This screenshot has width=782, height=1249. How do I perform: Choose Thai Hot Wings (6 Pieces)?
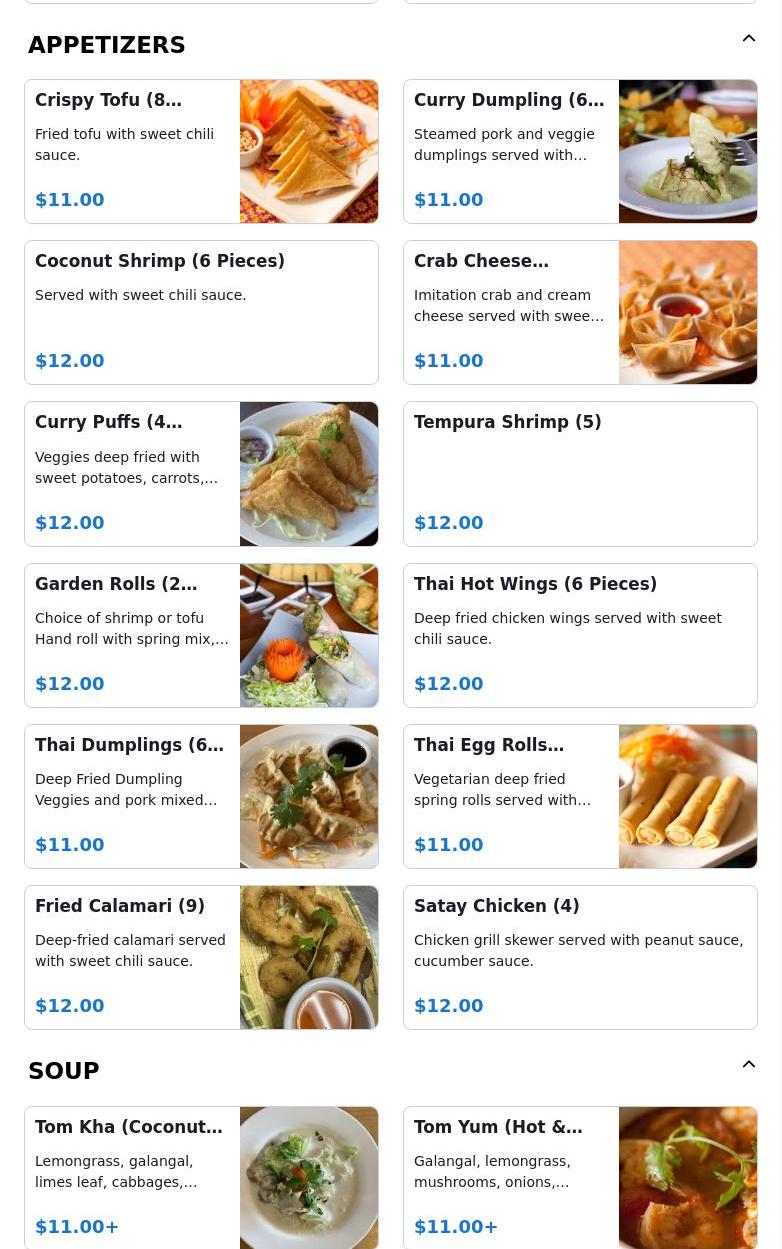[580, 635]
